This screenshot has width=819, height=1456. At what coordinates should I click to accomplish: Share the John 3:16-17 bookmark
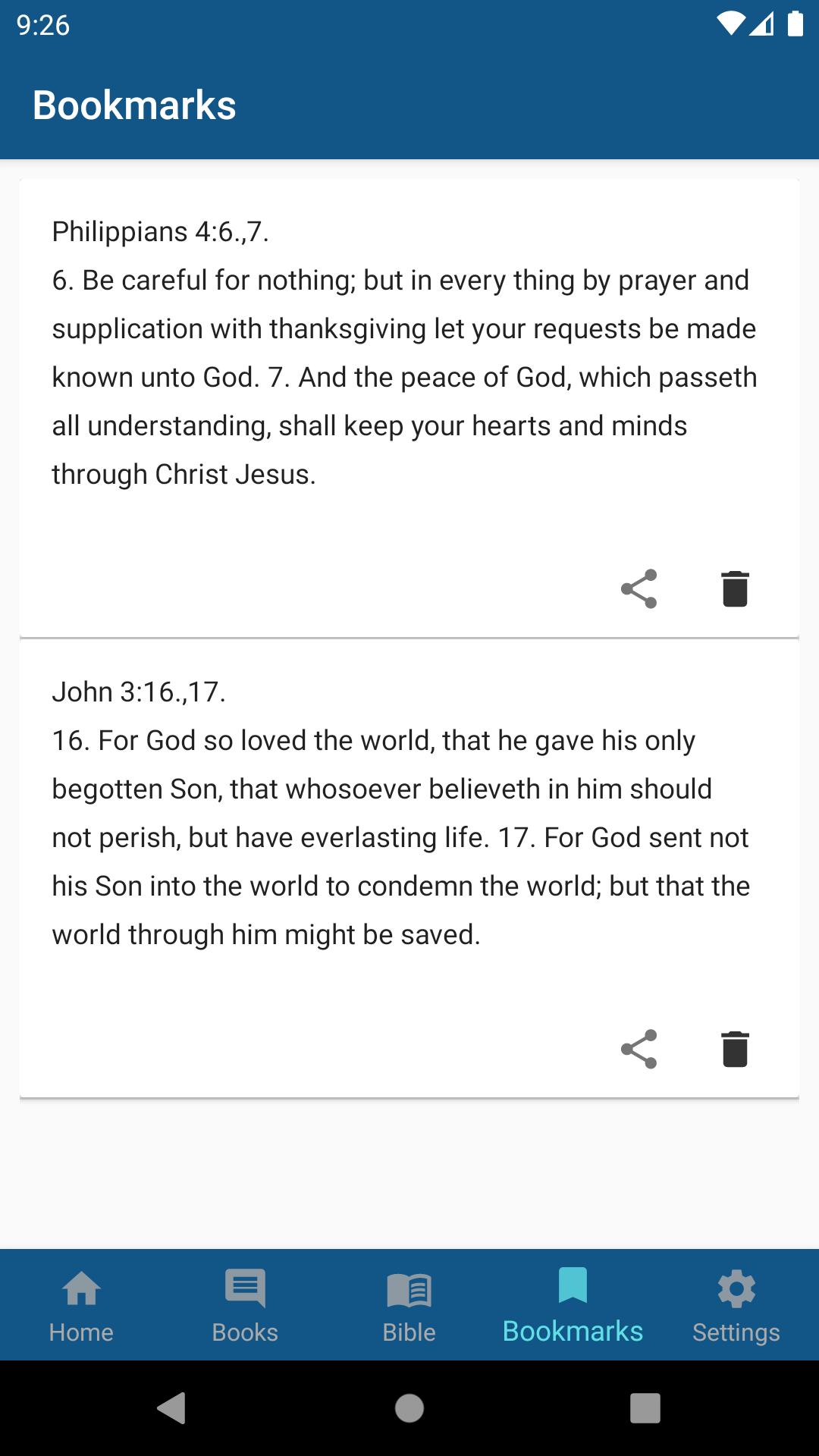pyautogui.click(x=639, y=1049)
